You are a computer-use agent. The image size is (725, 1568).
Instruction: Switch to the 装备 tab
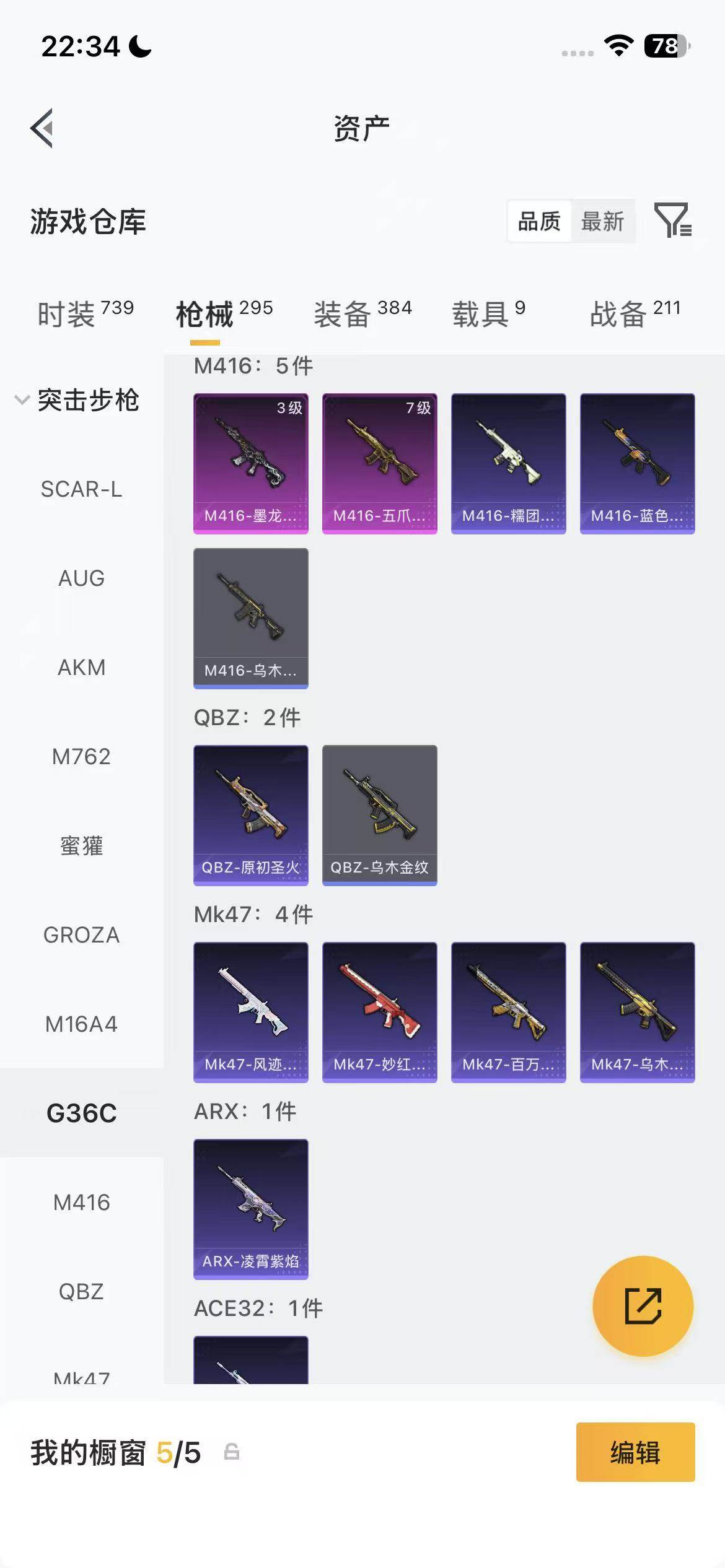pos(362,313)
